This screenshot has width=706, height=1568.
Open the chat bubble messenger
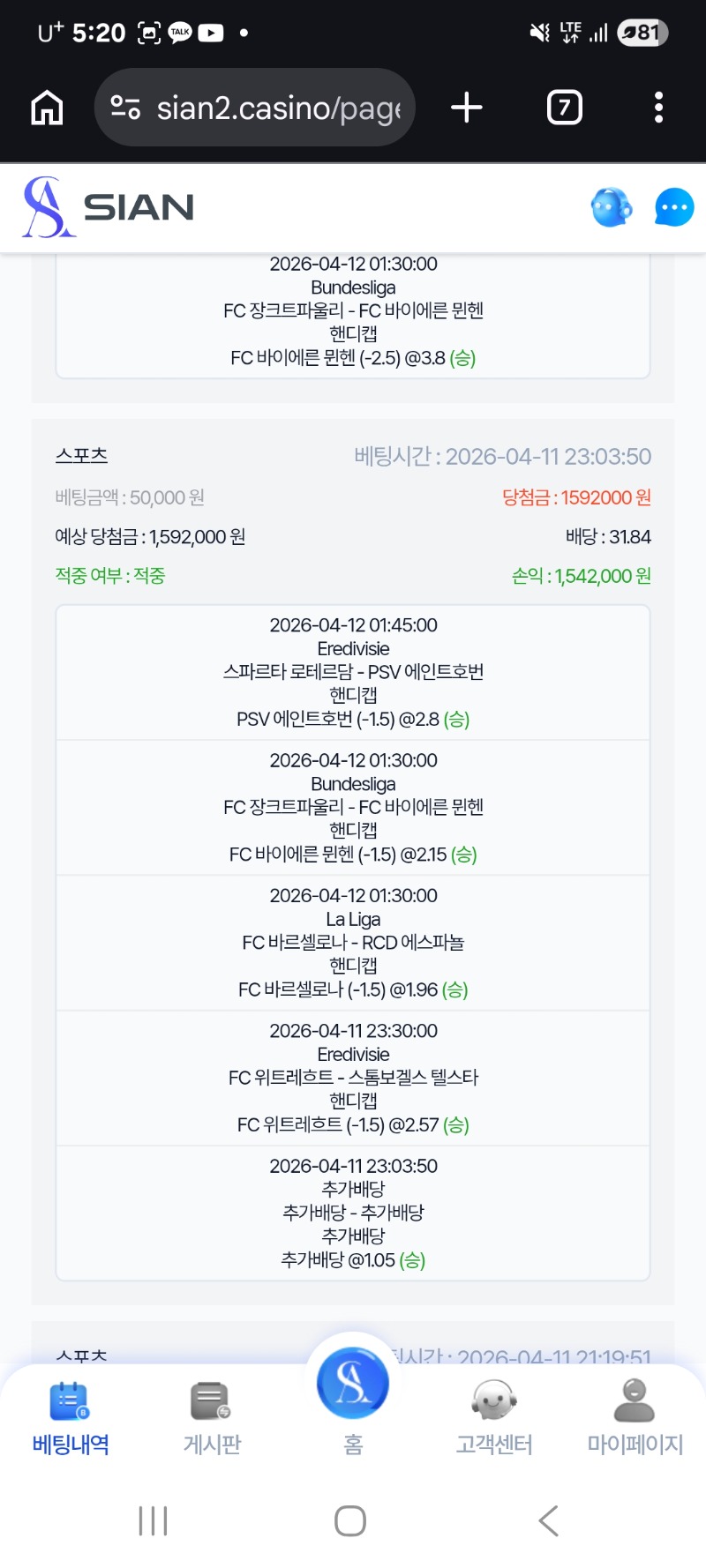[x=674, y=208]
